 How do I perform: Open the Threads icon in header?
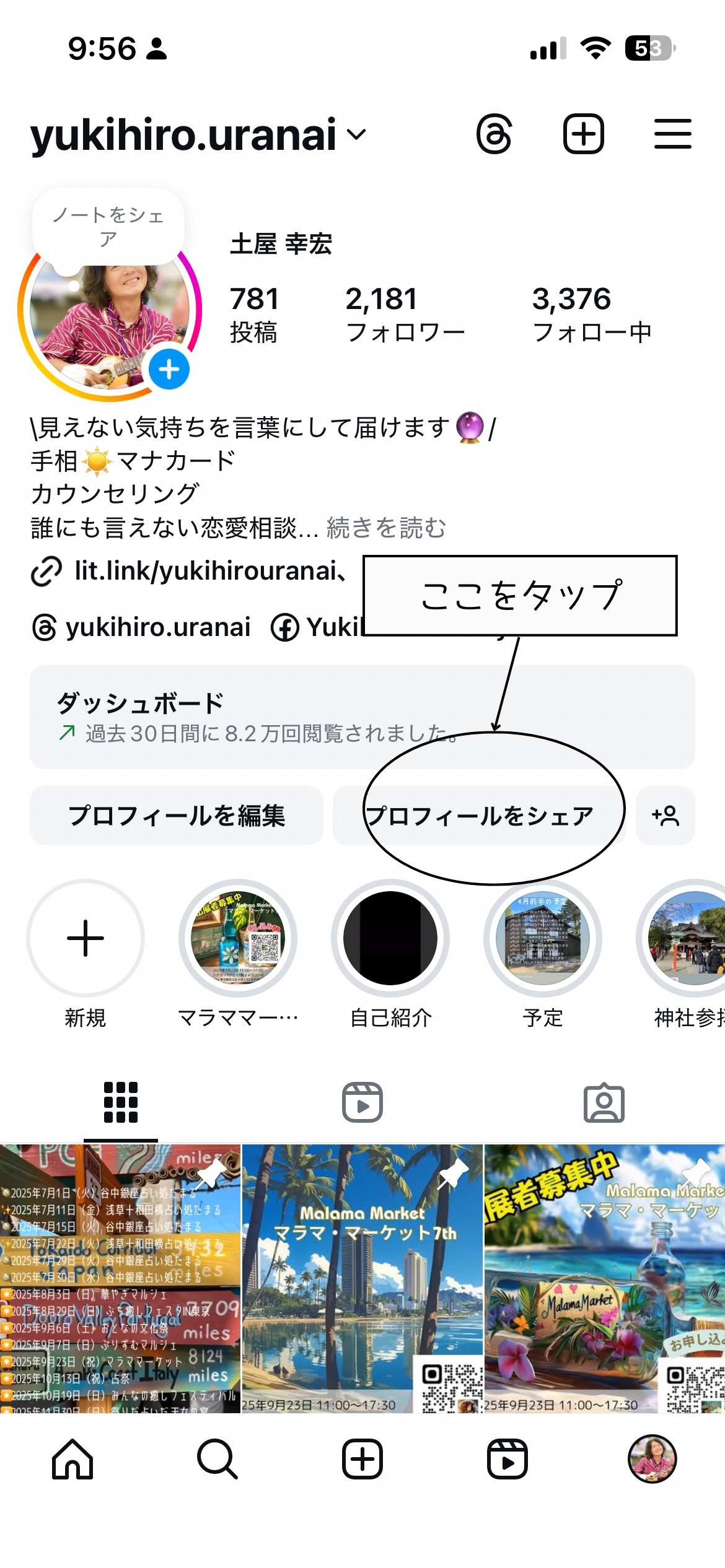pyautogui.click(x=494, y=134)
